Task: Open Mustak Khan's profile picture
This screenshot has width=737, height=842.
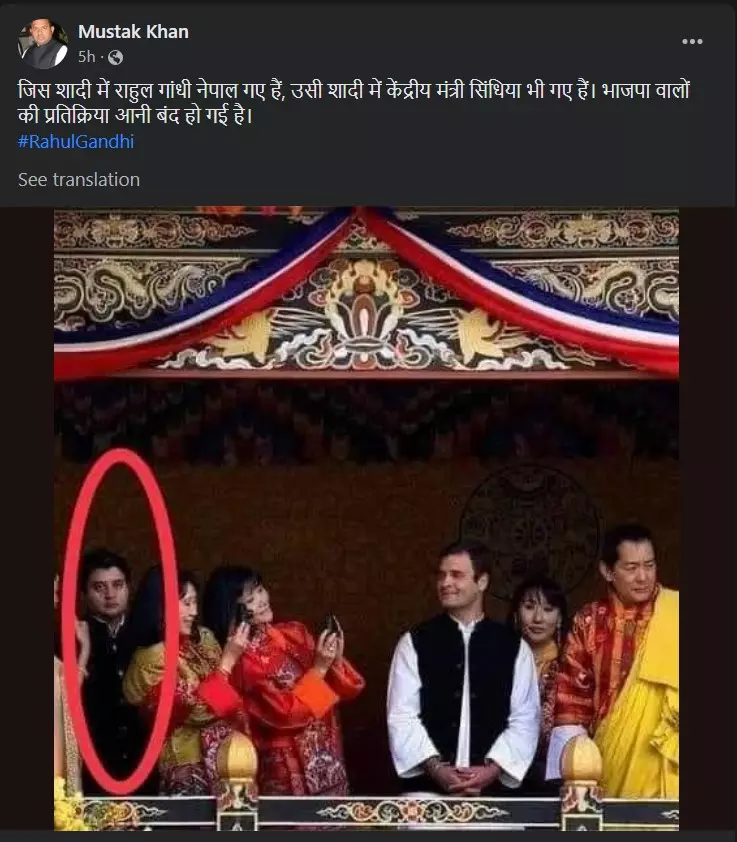Action: click(42, 44)
